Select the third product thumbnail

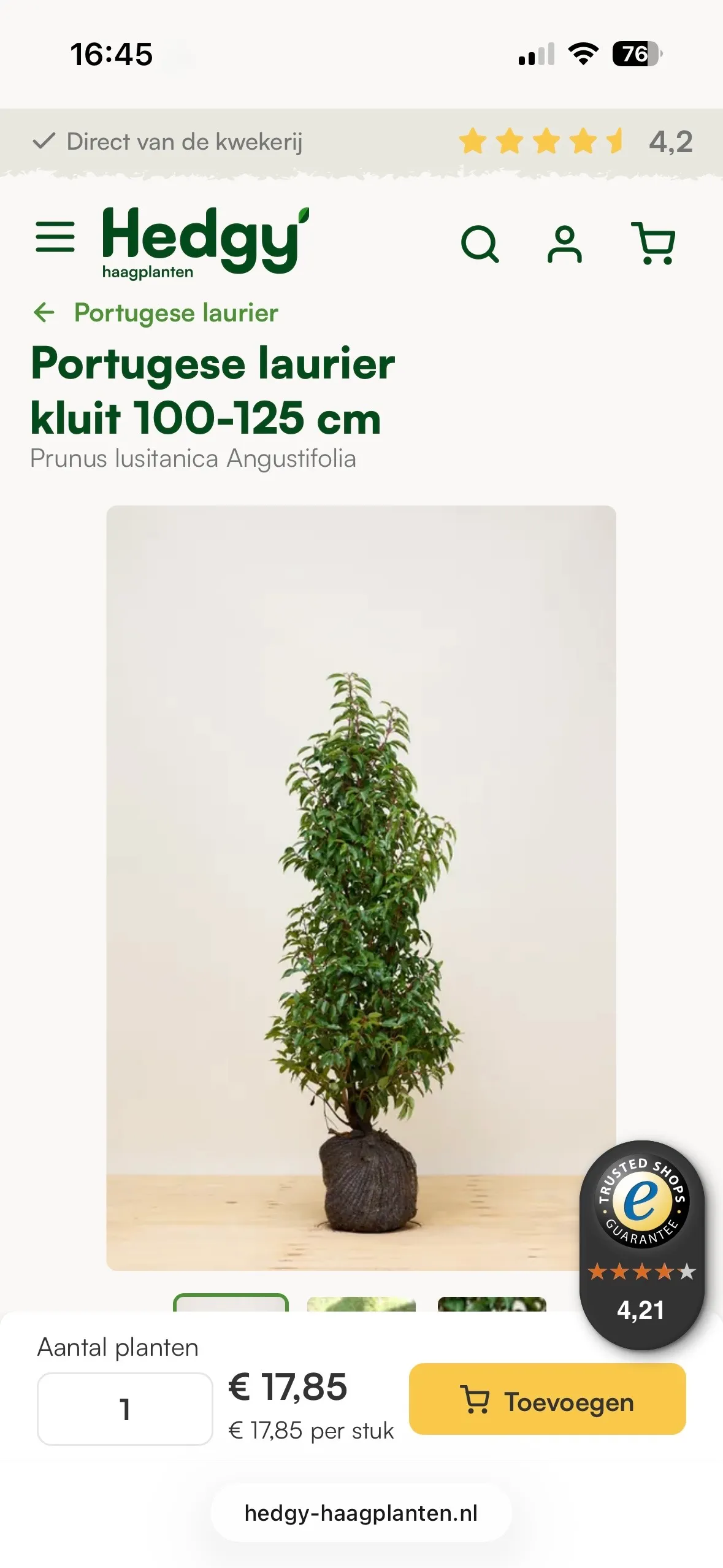tap(492, 1304)
